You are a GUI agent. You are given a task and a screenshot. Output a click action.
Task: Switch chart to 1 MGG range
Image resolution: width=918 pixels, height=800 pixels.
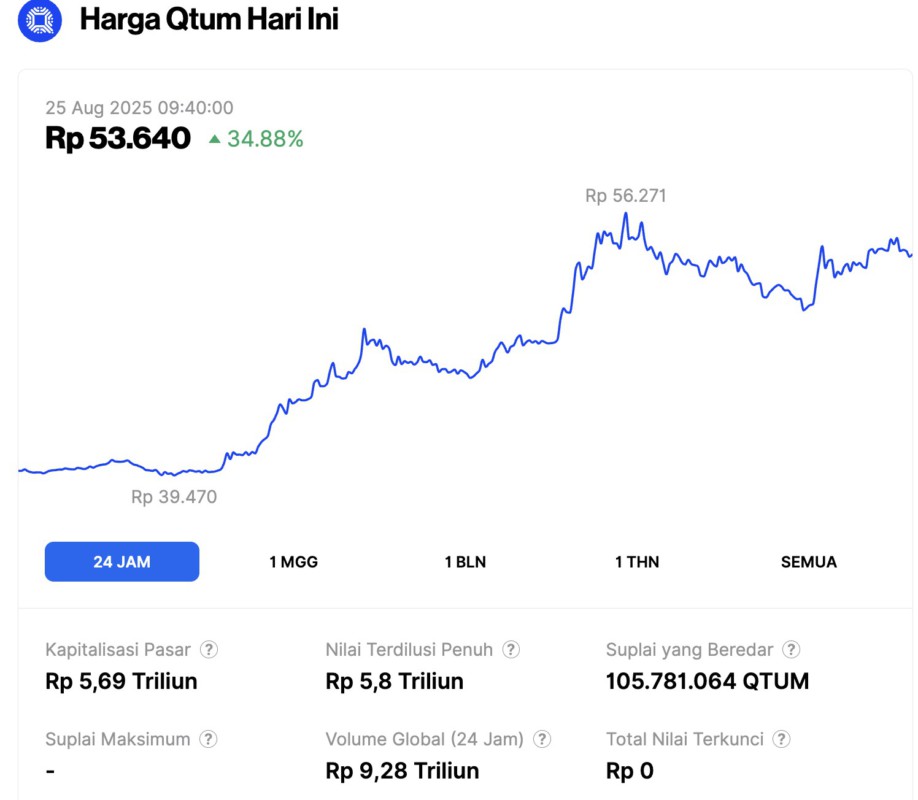[x=293, y=562]
